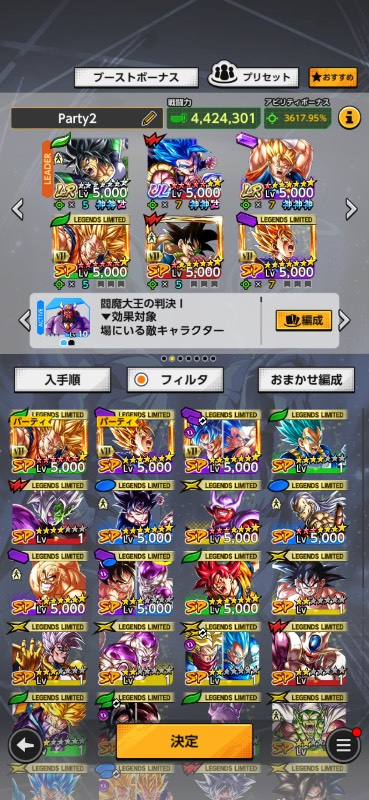Show previous equipment item with left chevron
Viewport: 369px width, 800px height.
[x=23, y=320]
